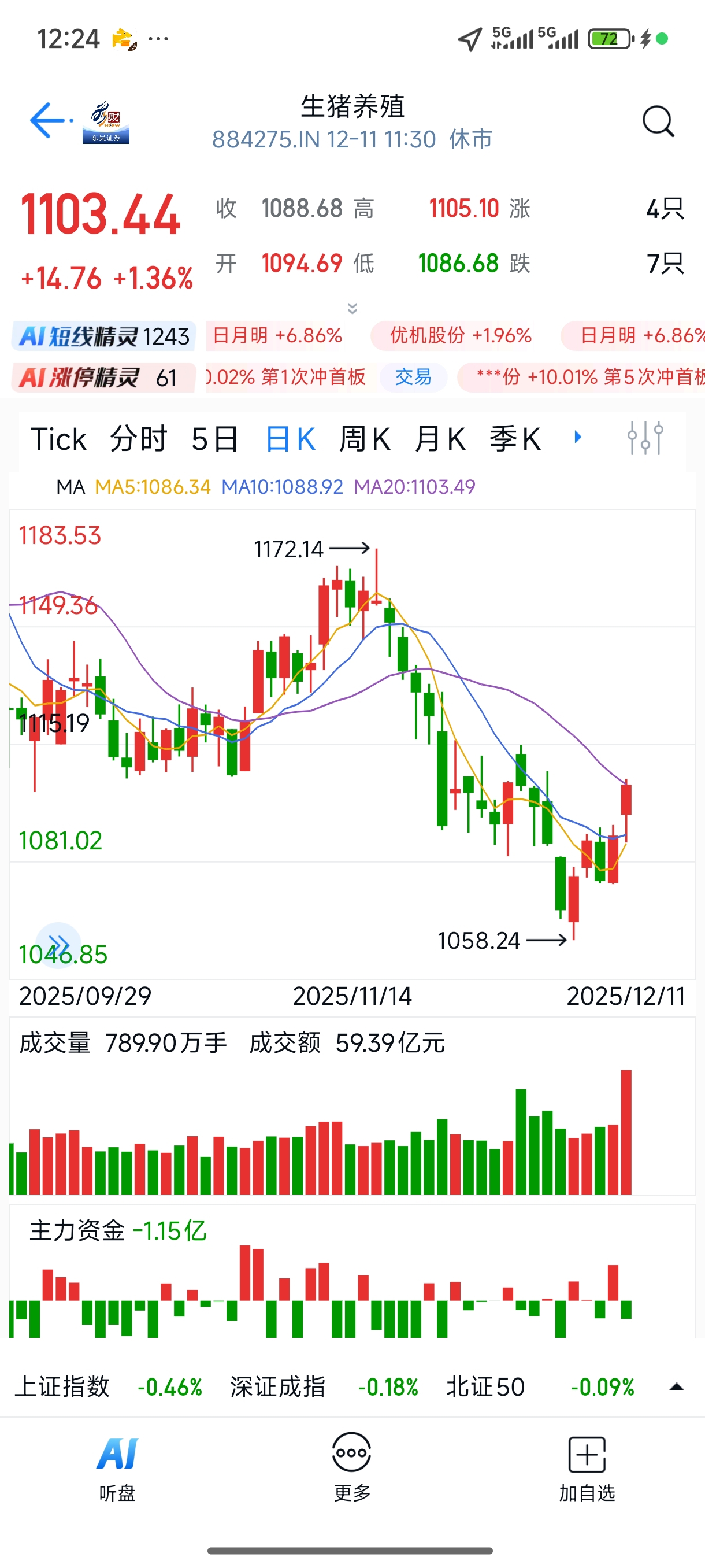Show the 季K chart
Image resolution: width=705 pixels, height=1568 pixels.
(515, 439)
